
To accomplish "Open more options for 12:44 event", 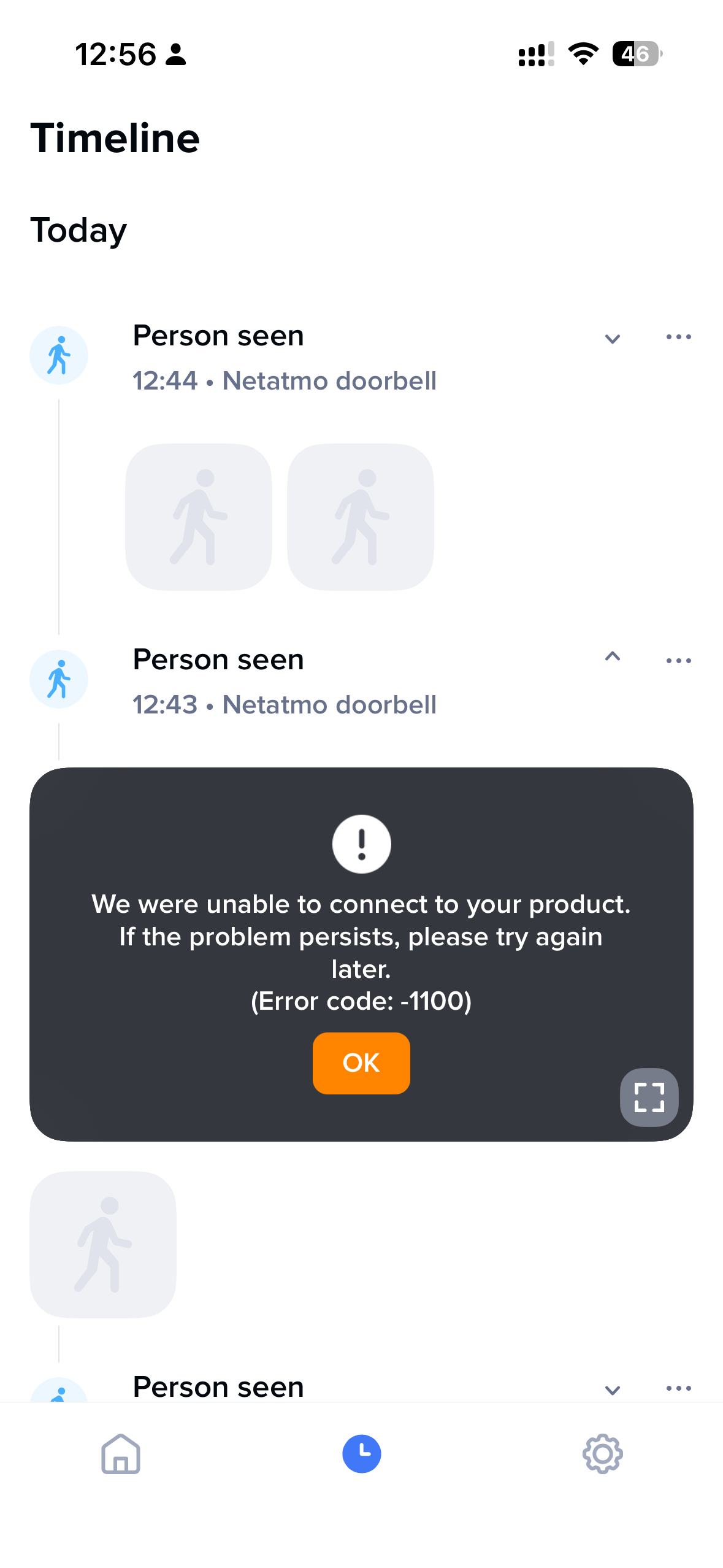I will [678, 337].
